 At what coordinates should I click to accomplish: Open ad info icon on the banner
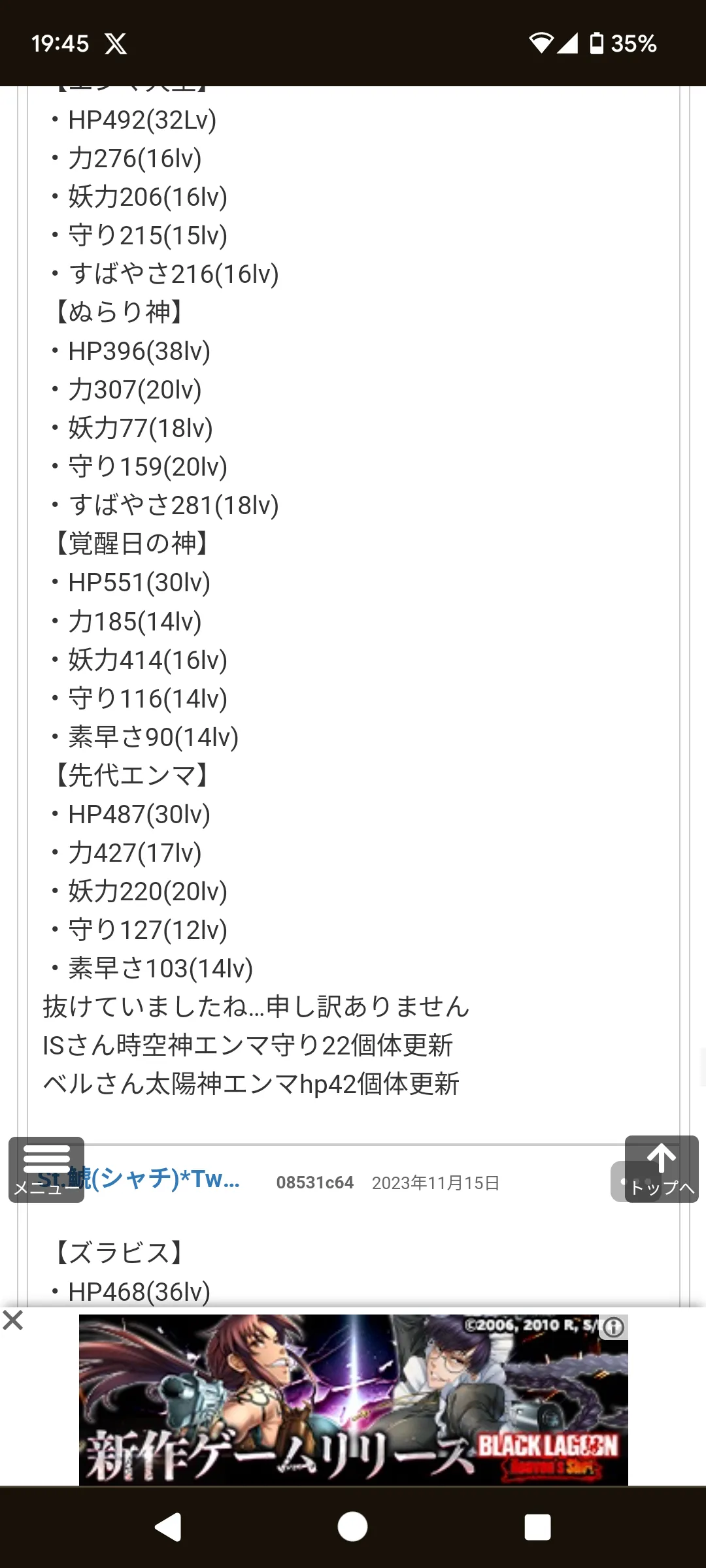[614, 1327]
